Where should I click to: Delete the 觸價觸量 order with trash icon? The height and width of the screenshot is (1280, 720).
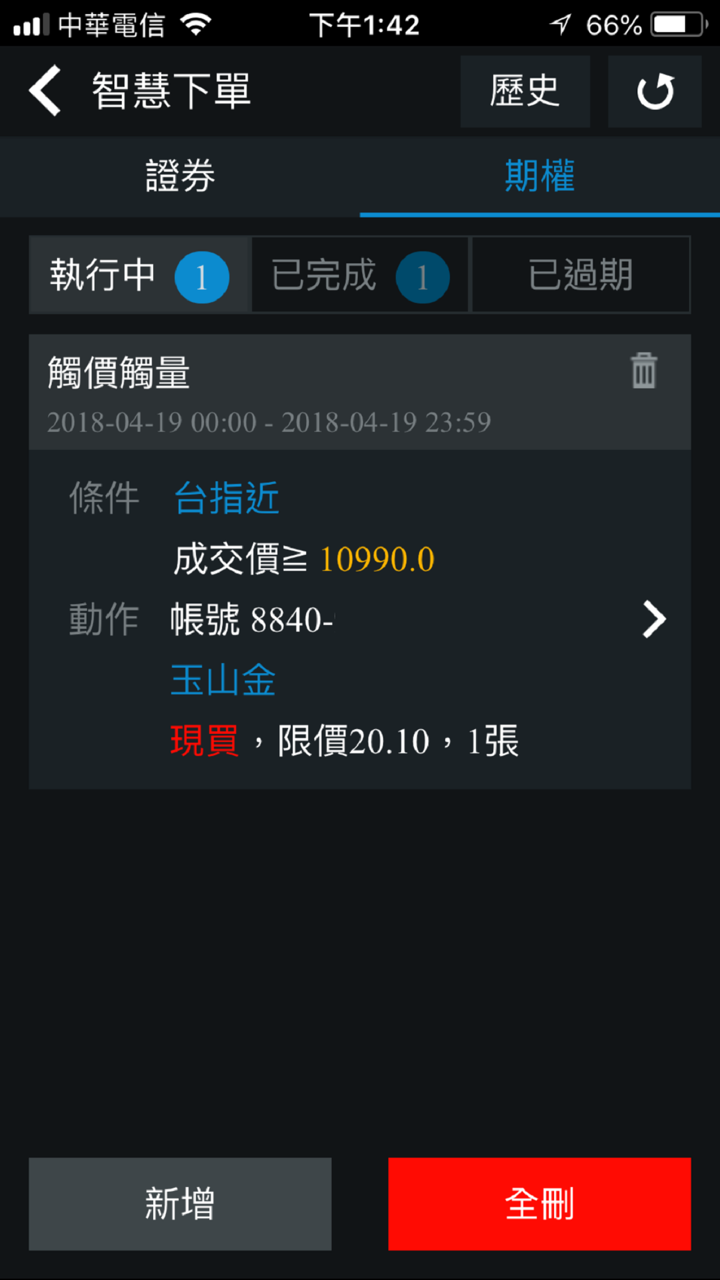644,372
